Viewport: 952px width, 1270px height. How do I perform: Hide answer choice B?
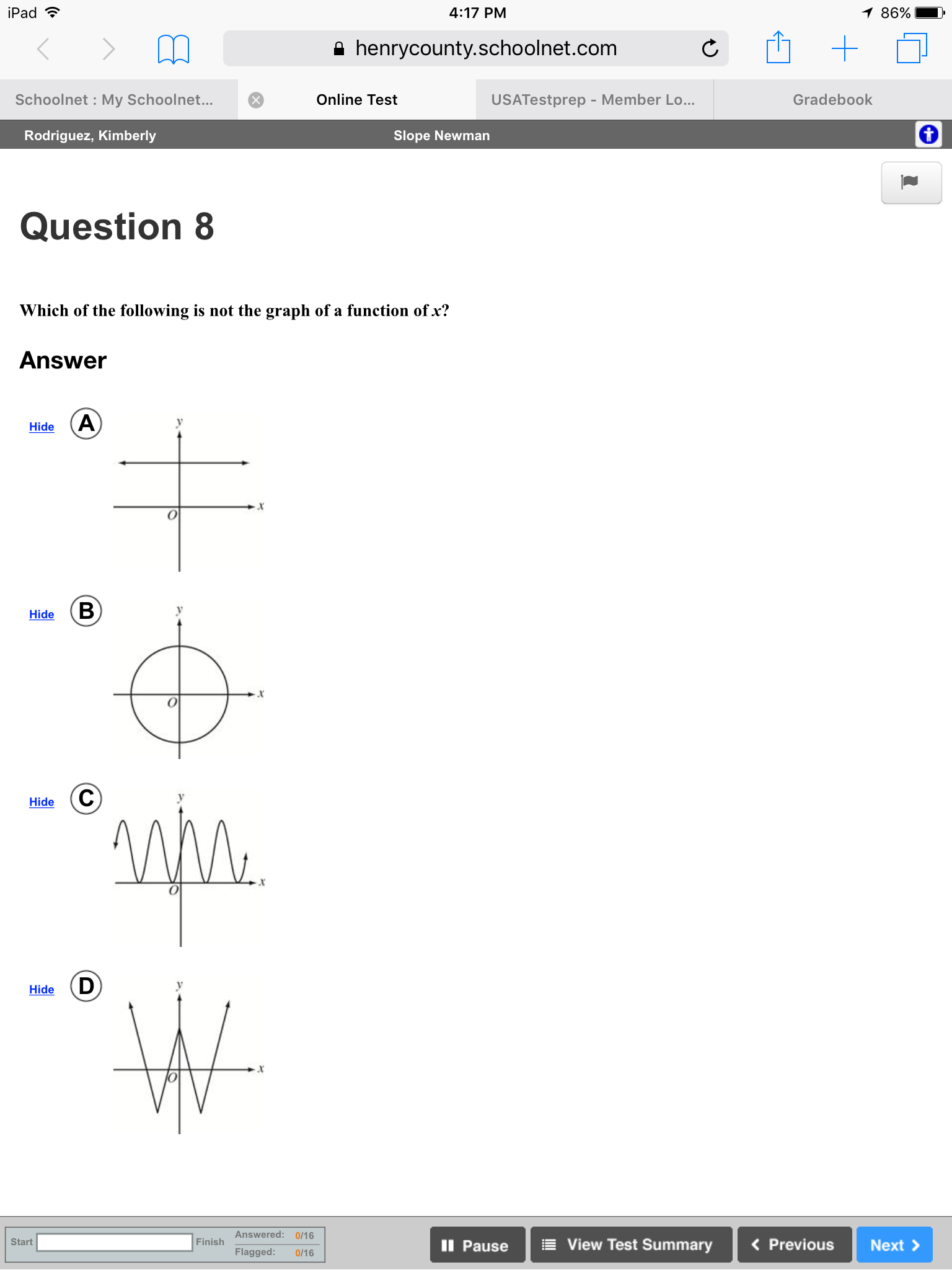pos(42,614)
